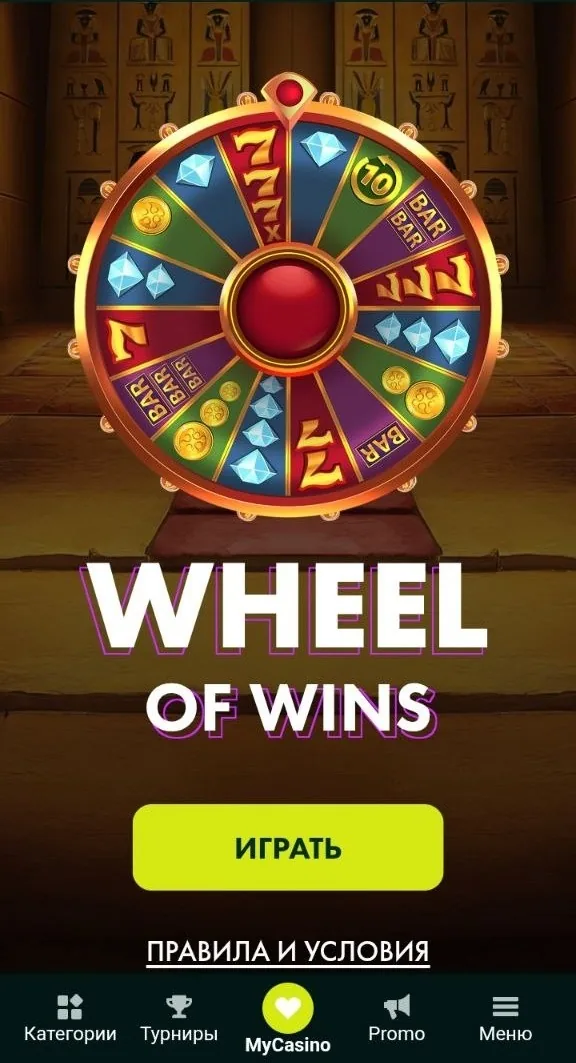
Task: Open the ПРАВИЛА И УСЛОВИЯ link
Action: pos(288,951)
